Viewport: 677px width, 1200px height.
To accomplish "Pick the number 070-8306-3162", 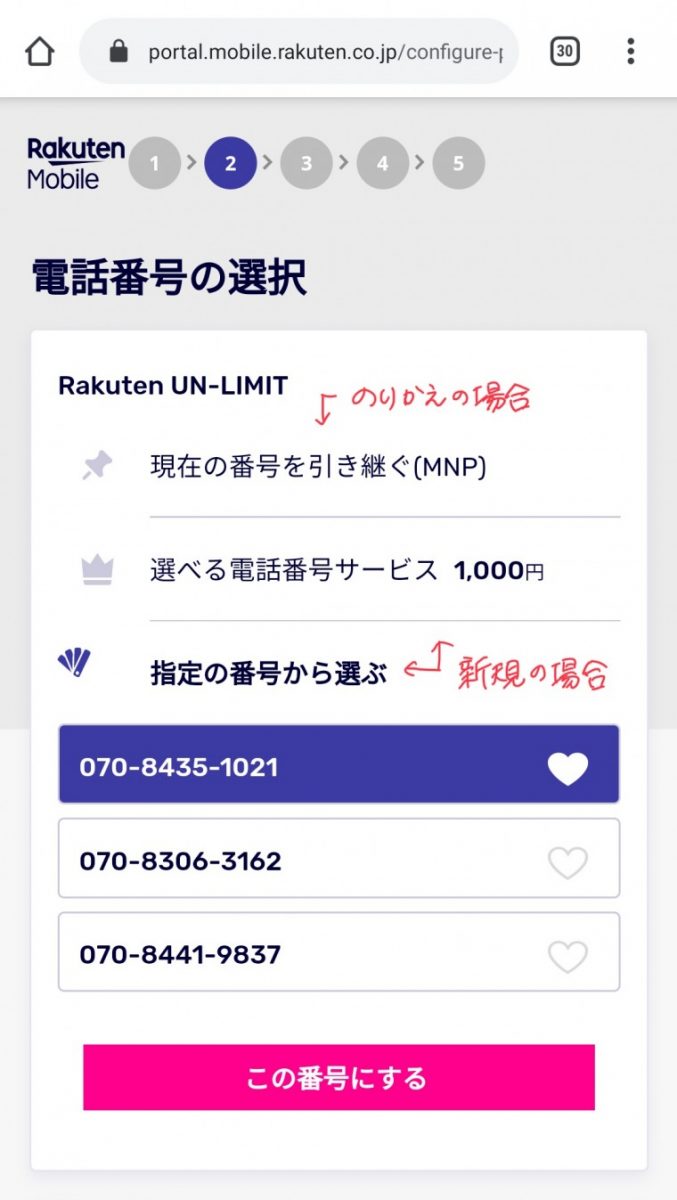I will [x=338, y=861].
